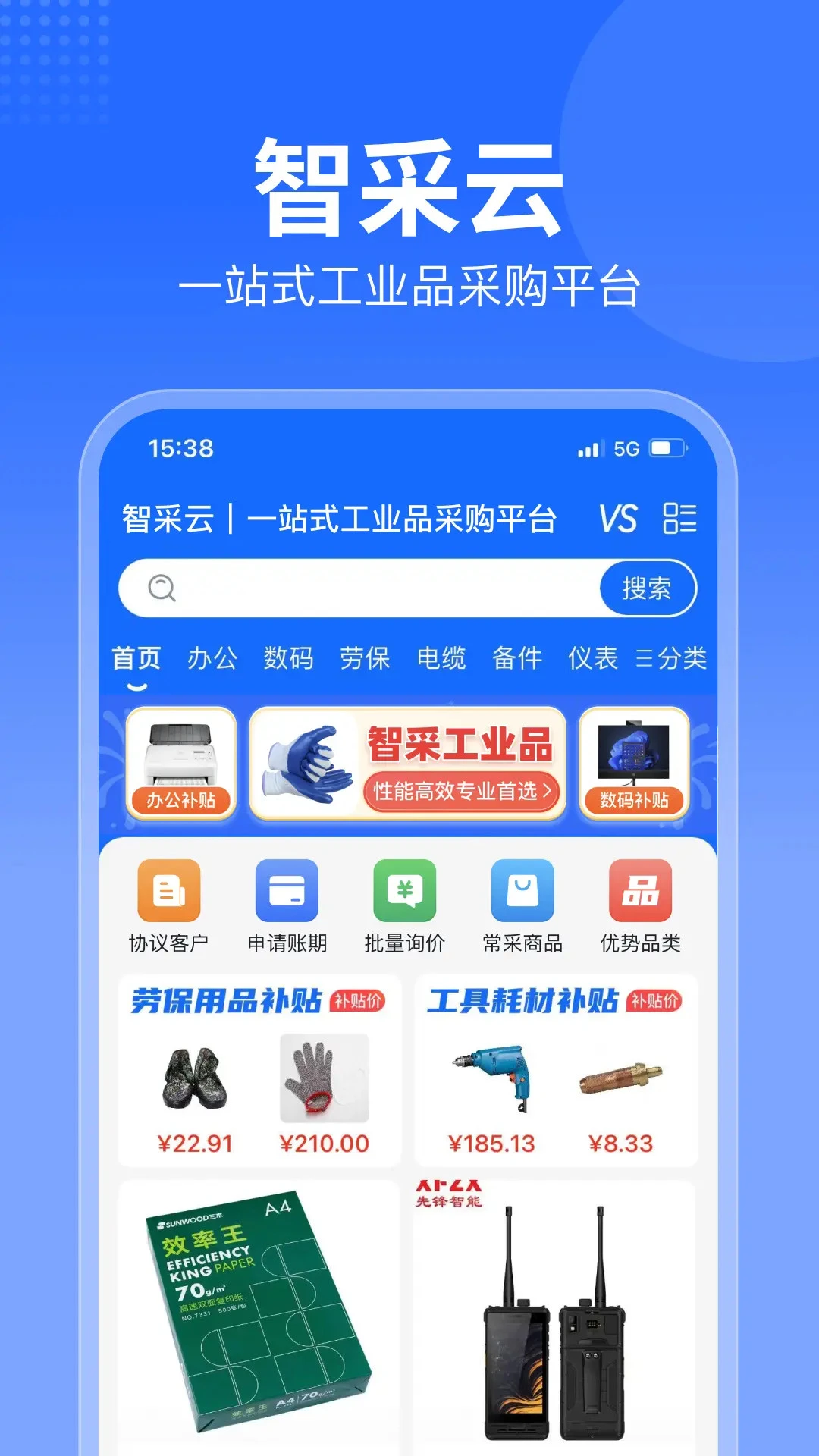Open the 电缆 cables section
The height and width of the screenshot is (1456, 819).
tap(441, 659)
